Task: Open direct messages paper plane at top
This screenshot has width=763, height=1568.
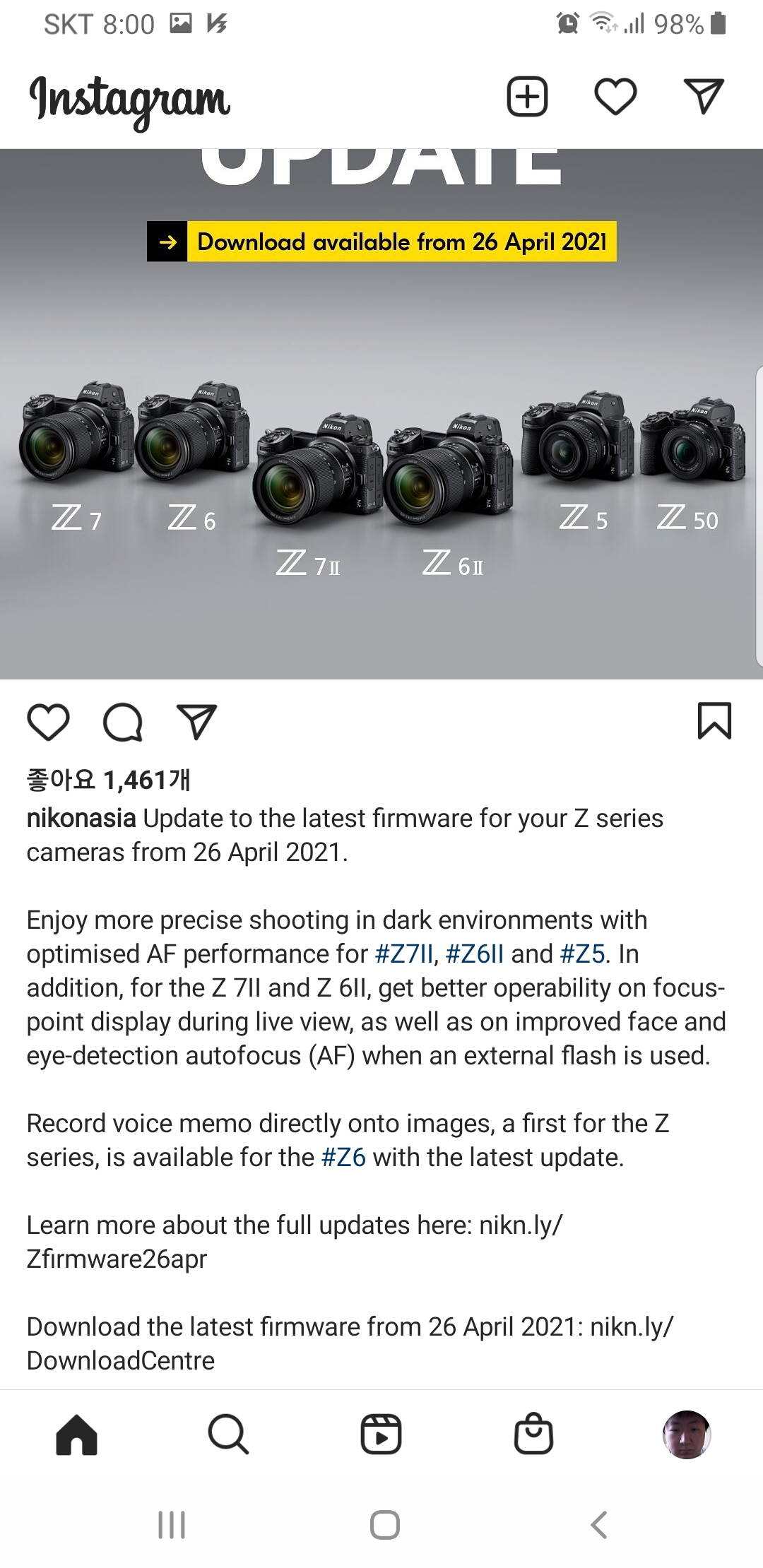Action: tap(704, 96)
